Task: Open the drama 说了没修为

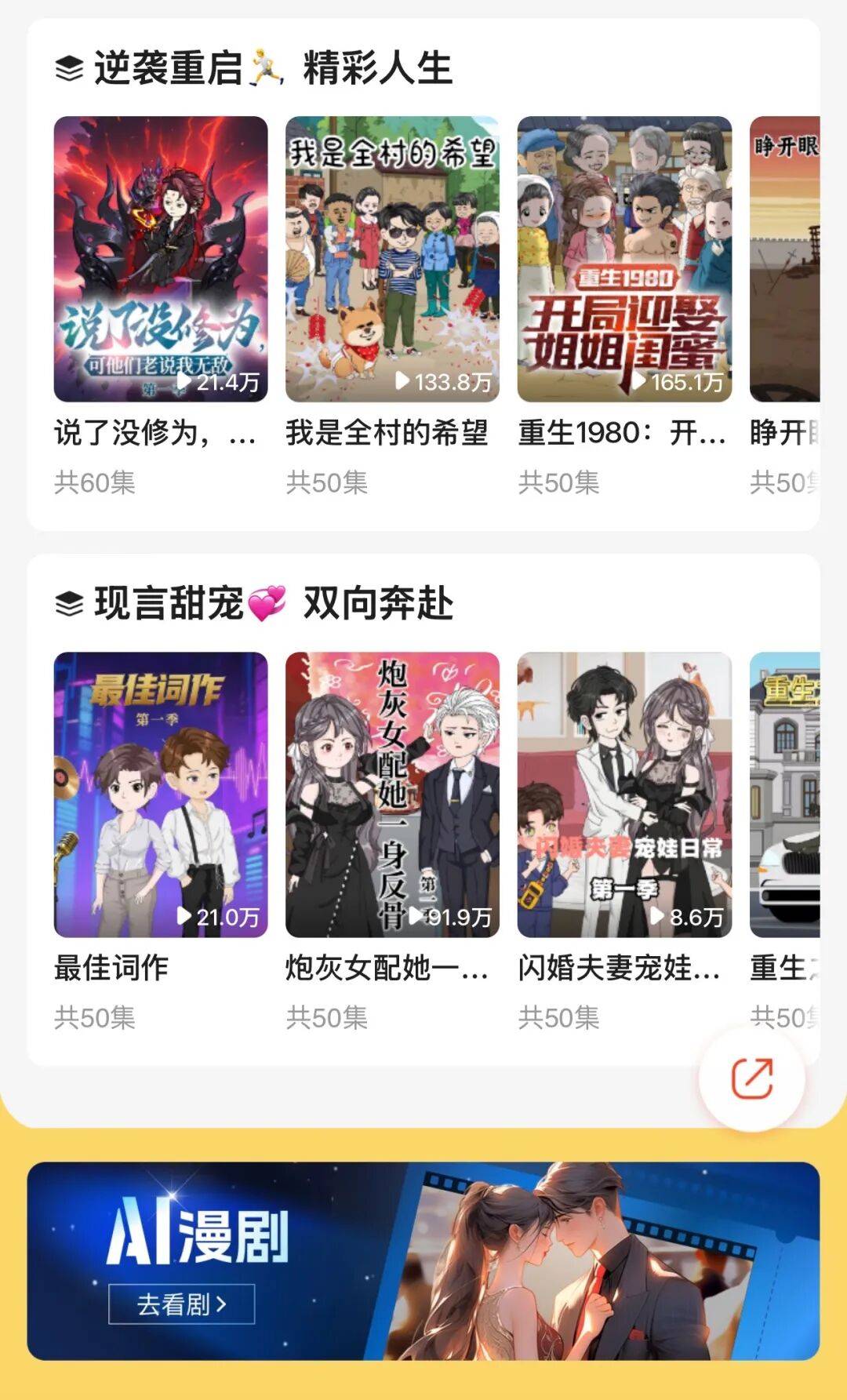Action: pyautogui.click(x=161, y=260)
